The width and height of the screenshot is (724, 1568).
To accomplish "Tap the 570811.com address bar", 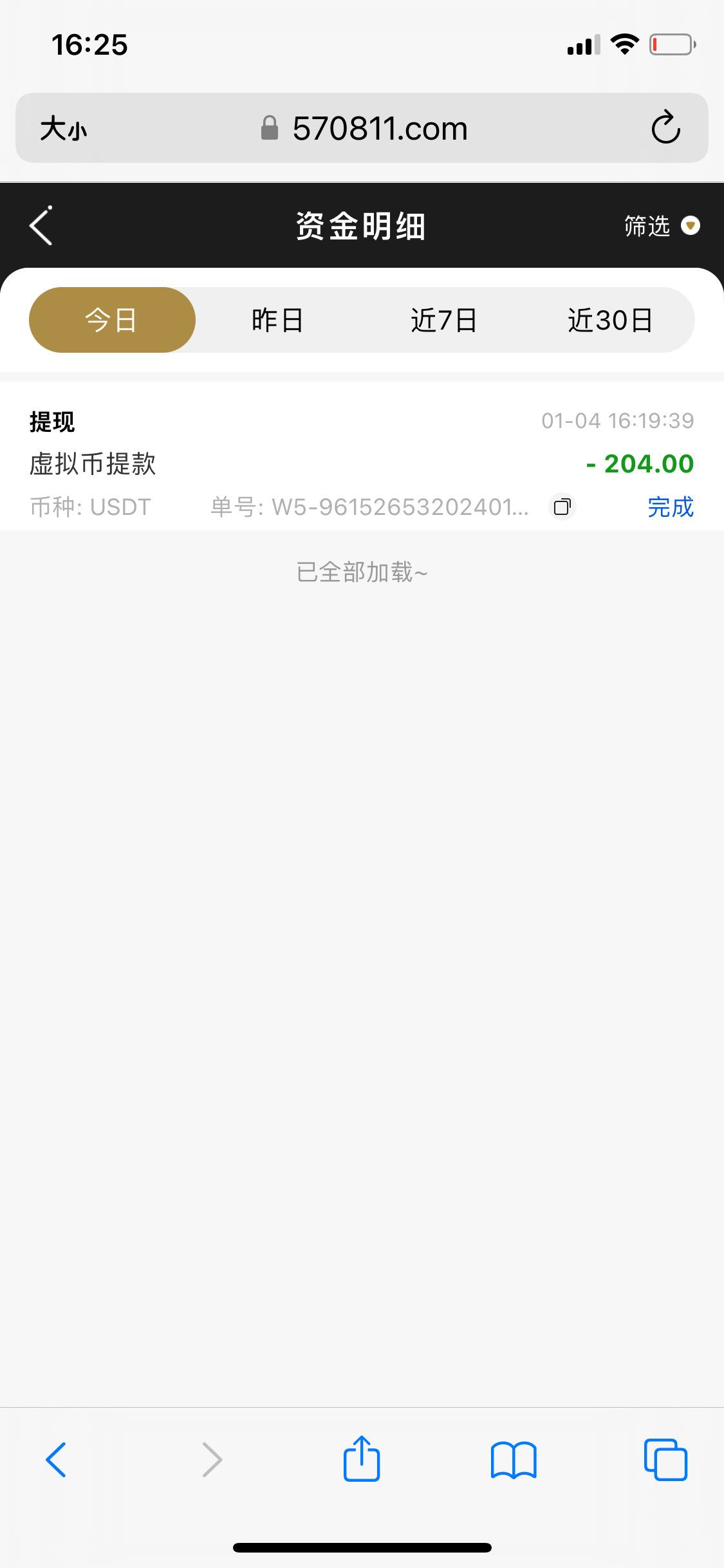I will coord(380,128).
